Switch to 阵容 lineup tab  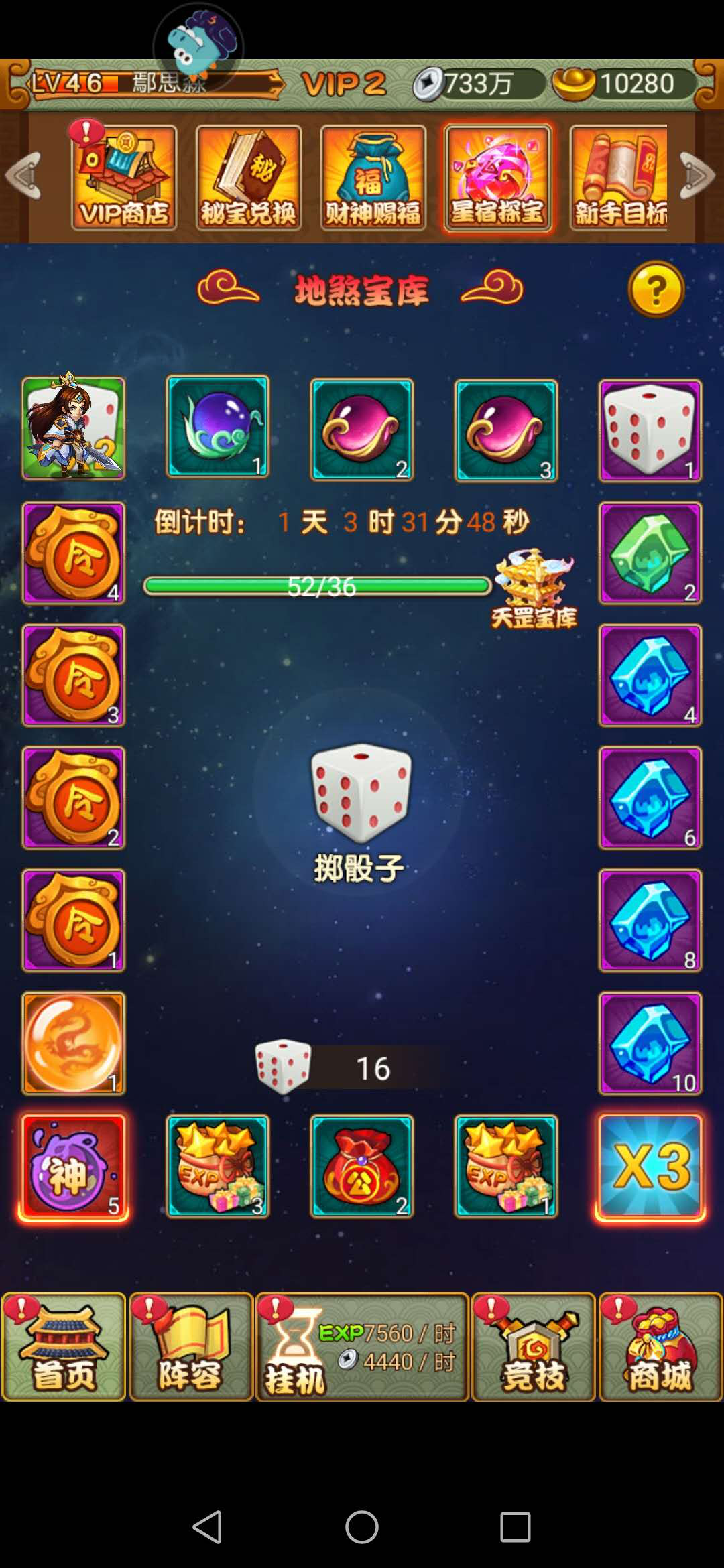pos(191,1347)
